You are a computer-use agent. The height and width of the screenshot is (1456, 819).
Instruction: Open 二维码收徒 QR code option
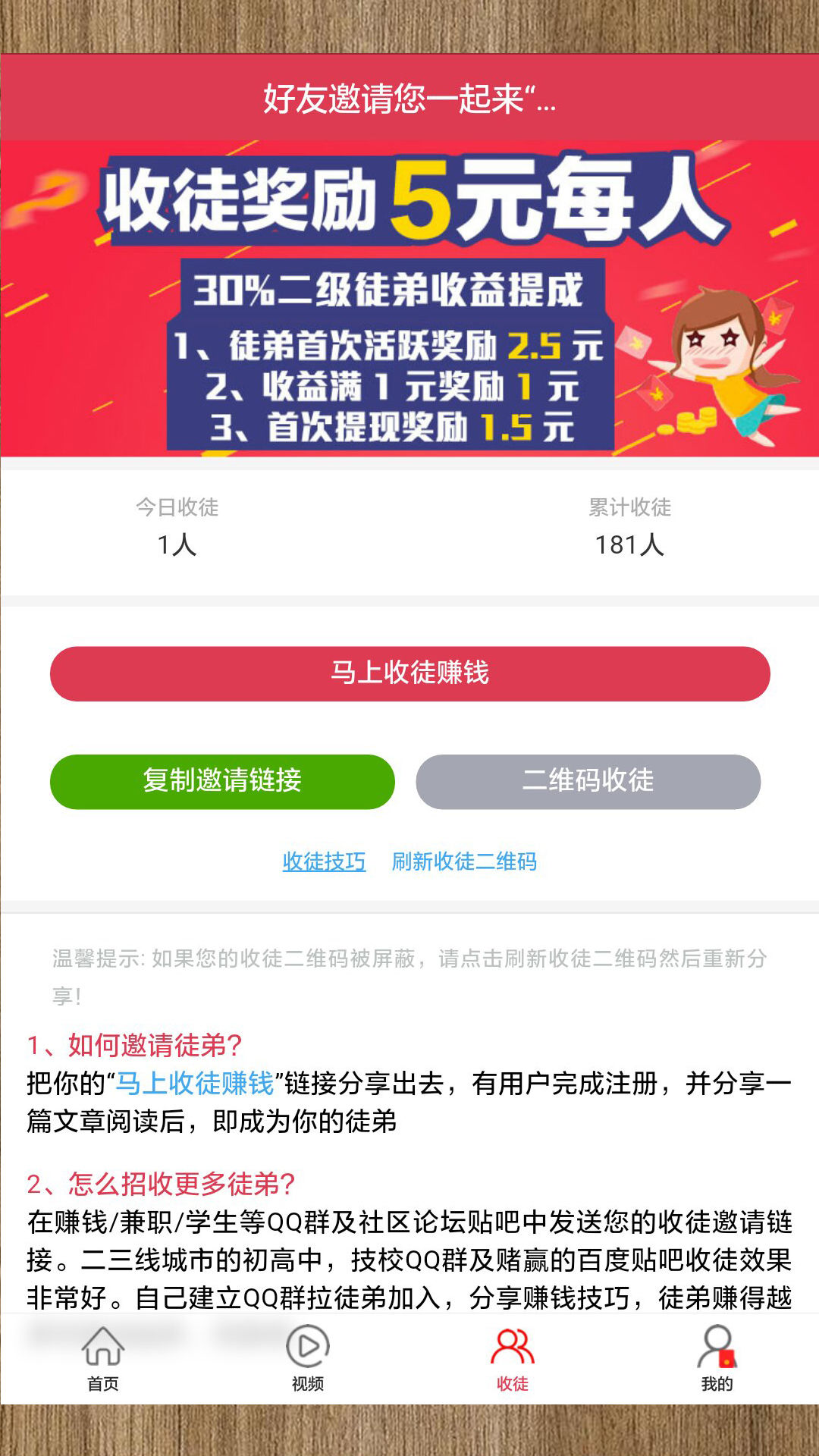pos(588,781)
